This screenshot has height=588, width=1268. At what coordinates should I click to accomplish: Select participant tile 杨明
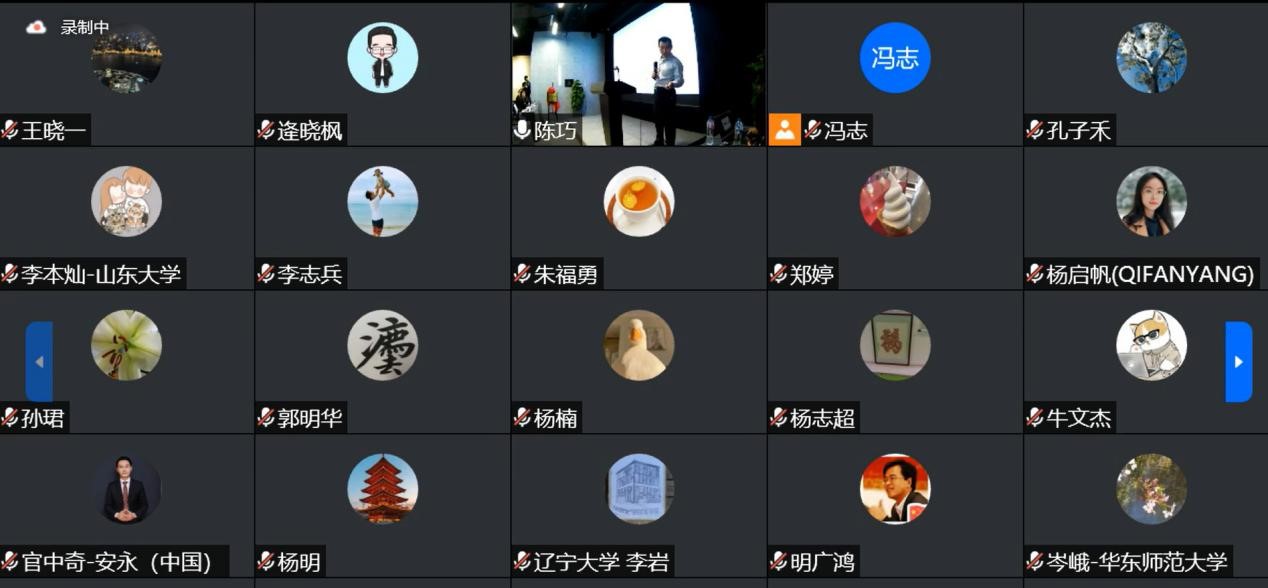point(382,505)
